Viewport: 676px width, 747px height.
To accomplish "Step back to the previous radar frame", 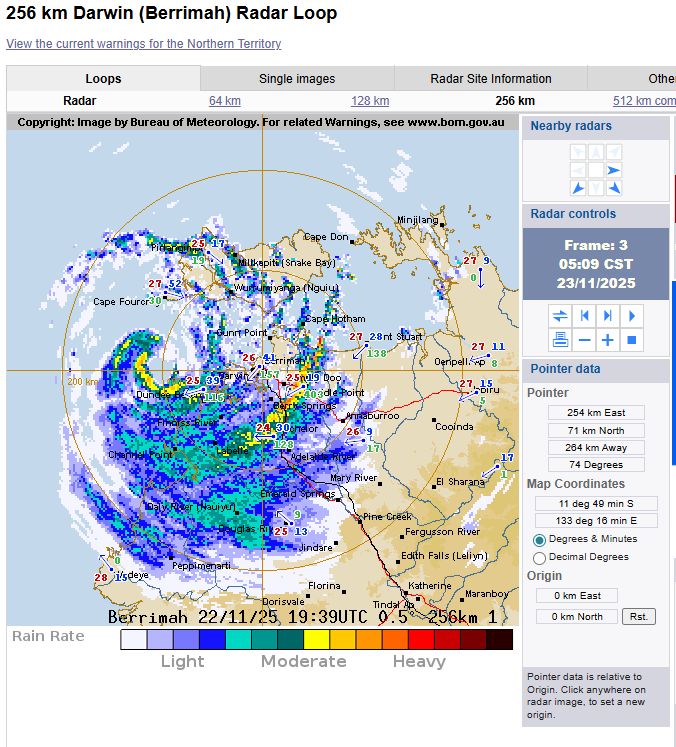I will tap(584, 316).
